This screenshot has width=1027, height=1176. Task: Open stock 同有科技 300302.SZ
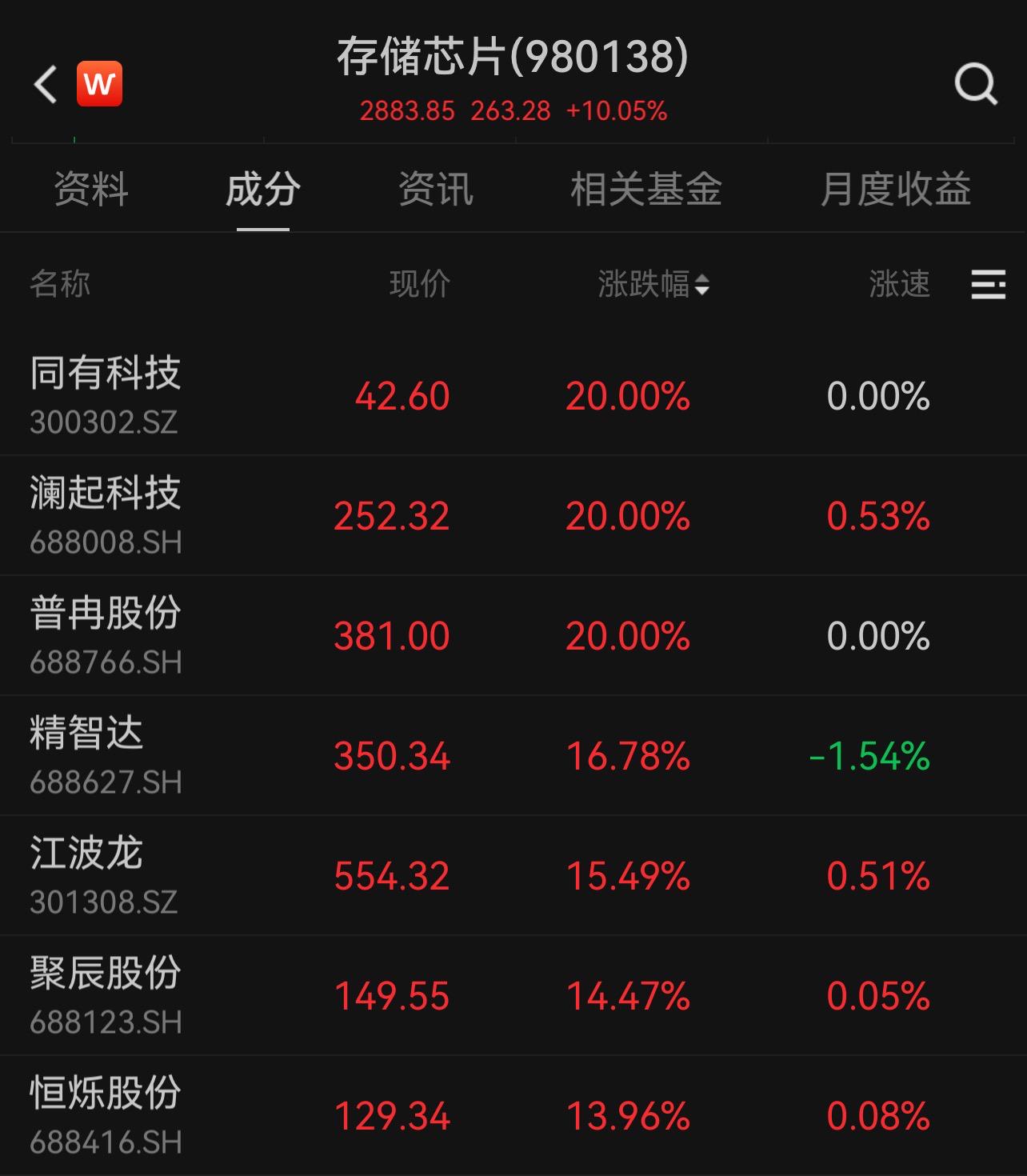click(x=513, y=396)
